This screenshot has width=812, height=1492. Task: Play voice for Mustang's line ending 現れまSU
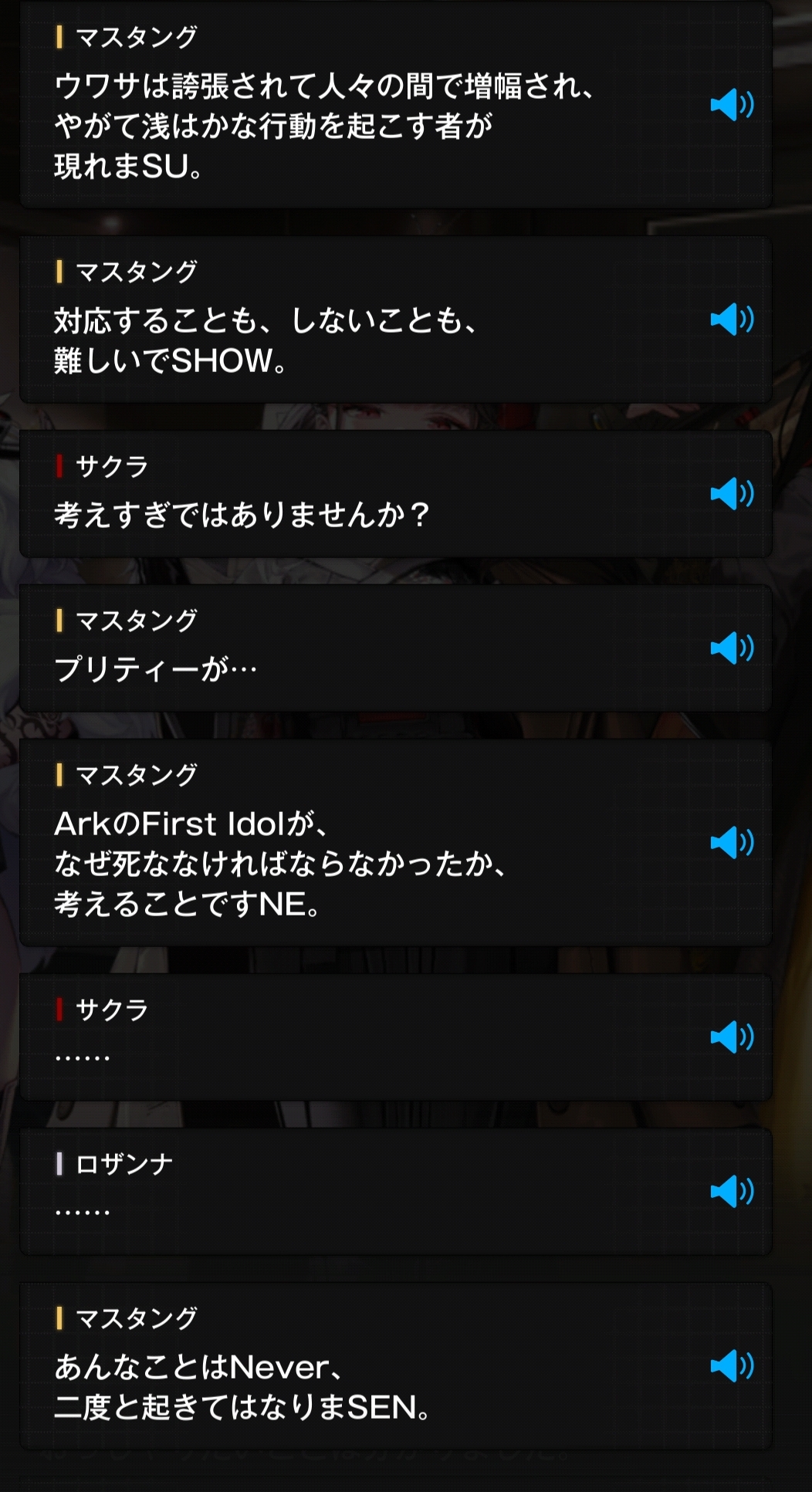click(731, 105)
